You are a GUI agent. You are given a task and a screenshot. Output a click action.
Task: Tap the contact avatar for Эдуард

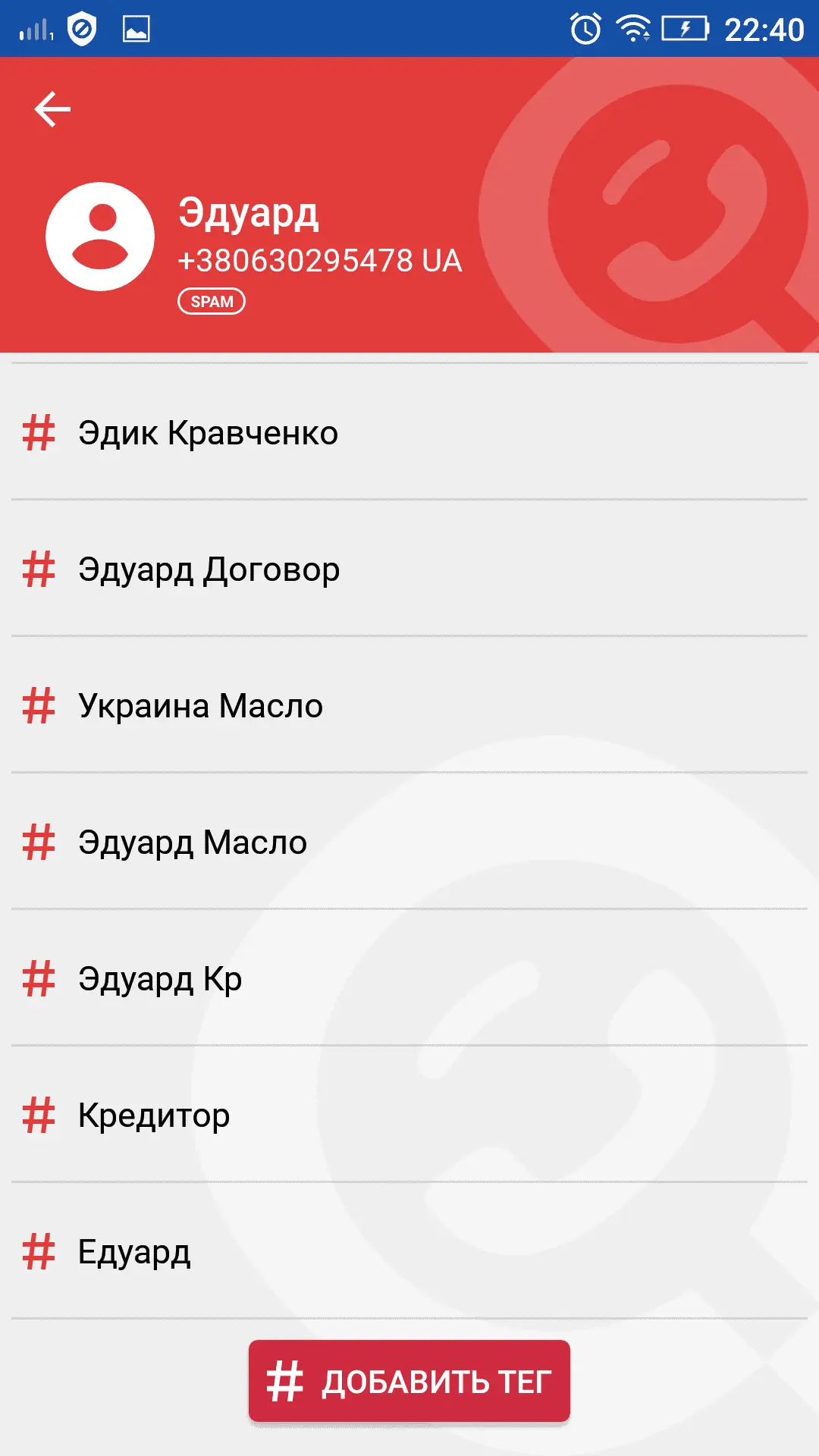point(100,237)
